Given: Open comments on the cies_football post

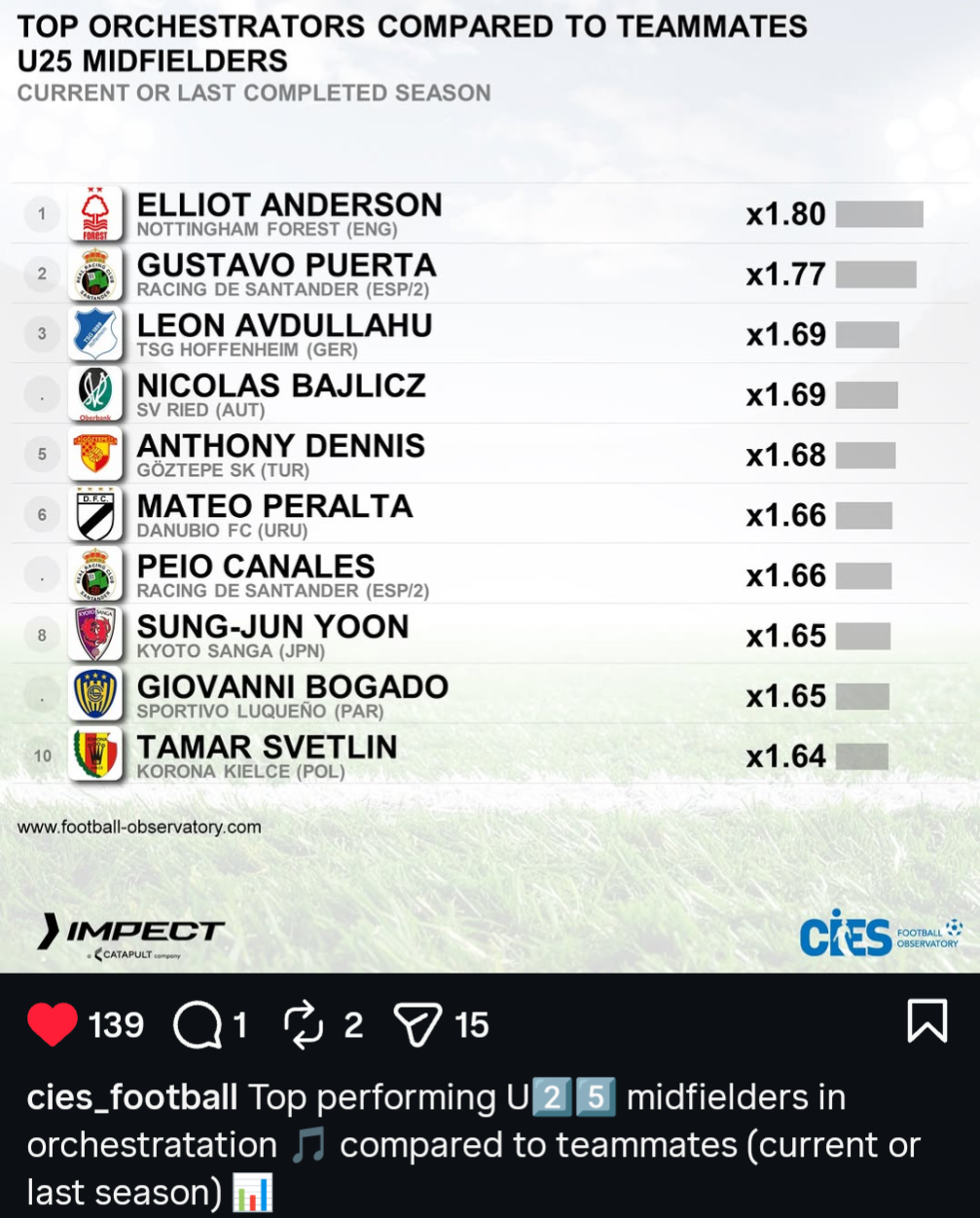Looking at the screenshot, I should click(199, 1025).
